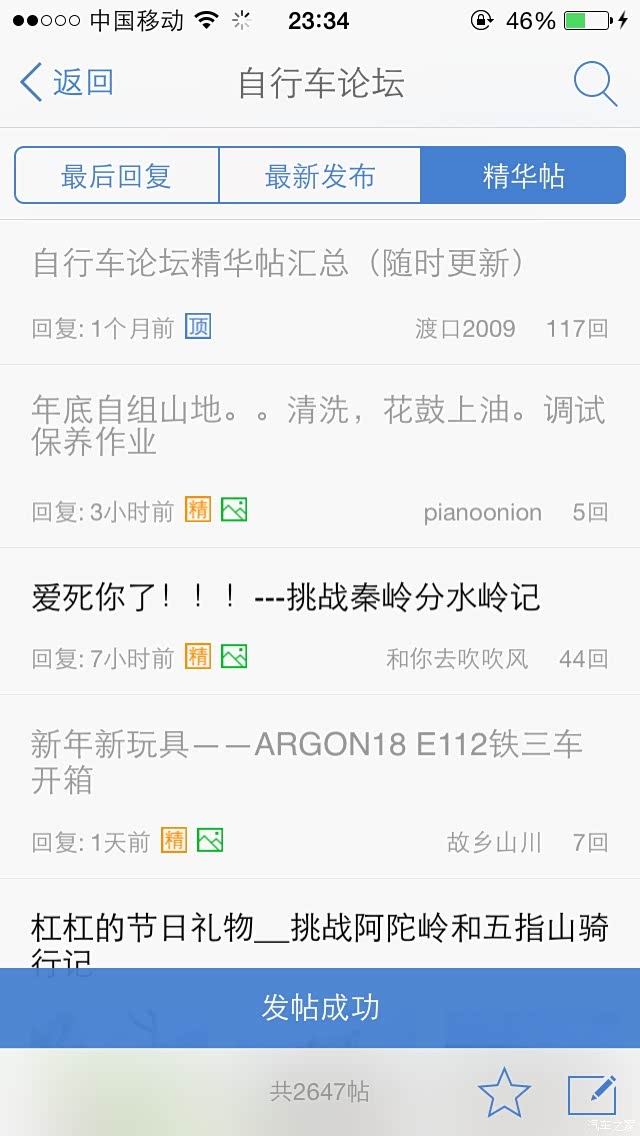The width and height of the screenshot is (640, 1136).
Task: Favorite this forum with the star icon
Action: (504, 1093)
